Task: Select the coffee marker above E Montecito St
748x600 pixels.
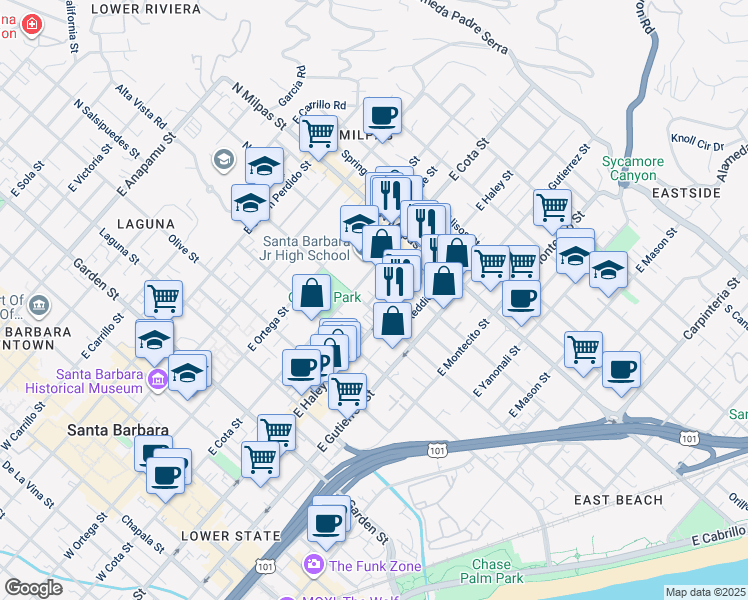Action: click(x=520, y=297)
